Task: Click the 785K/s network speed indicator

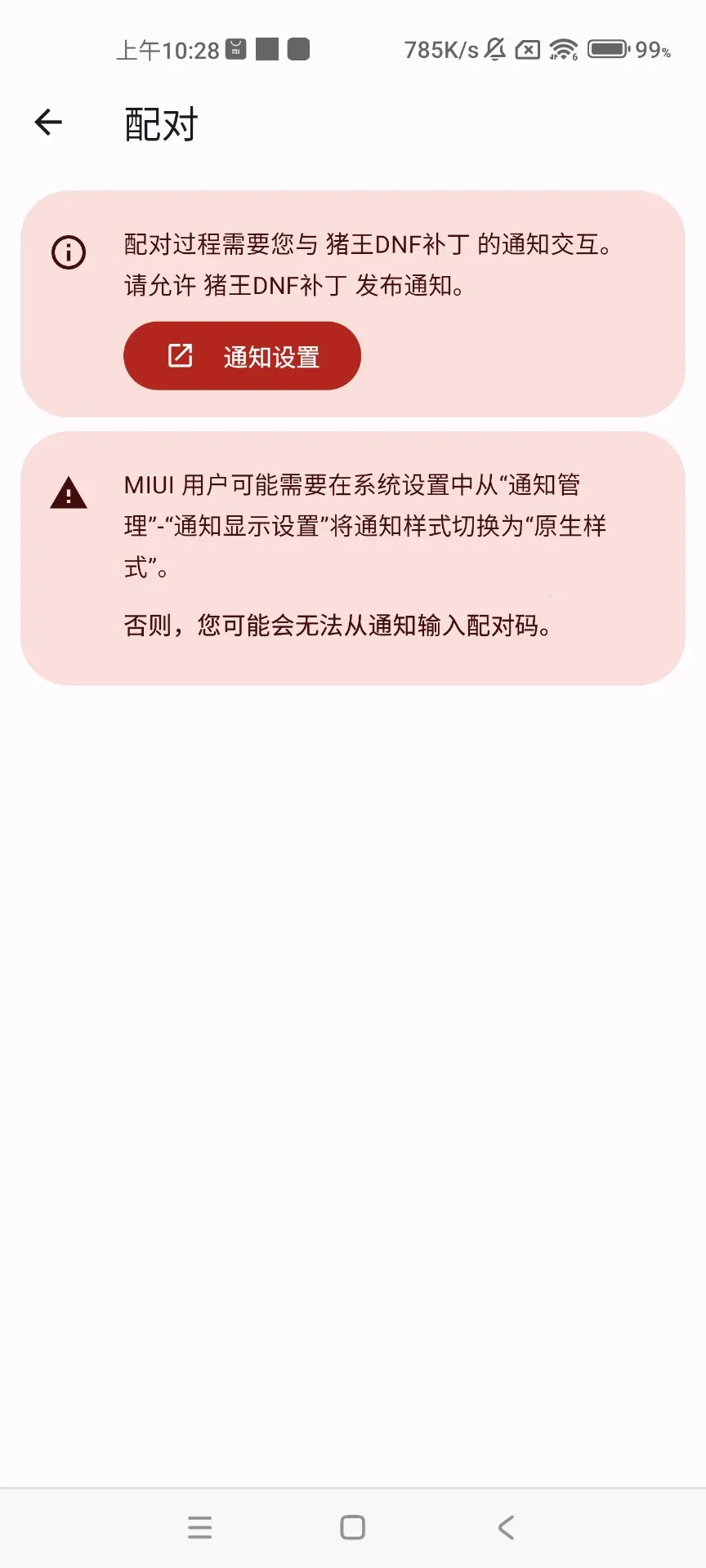Action: point(437,49)
